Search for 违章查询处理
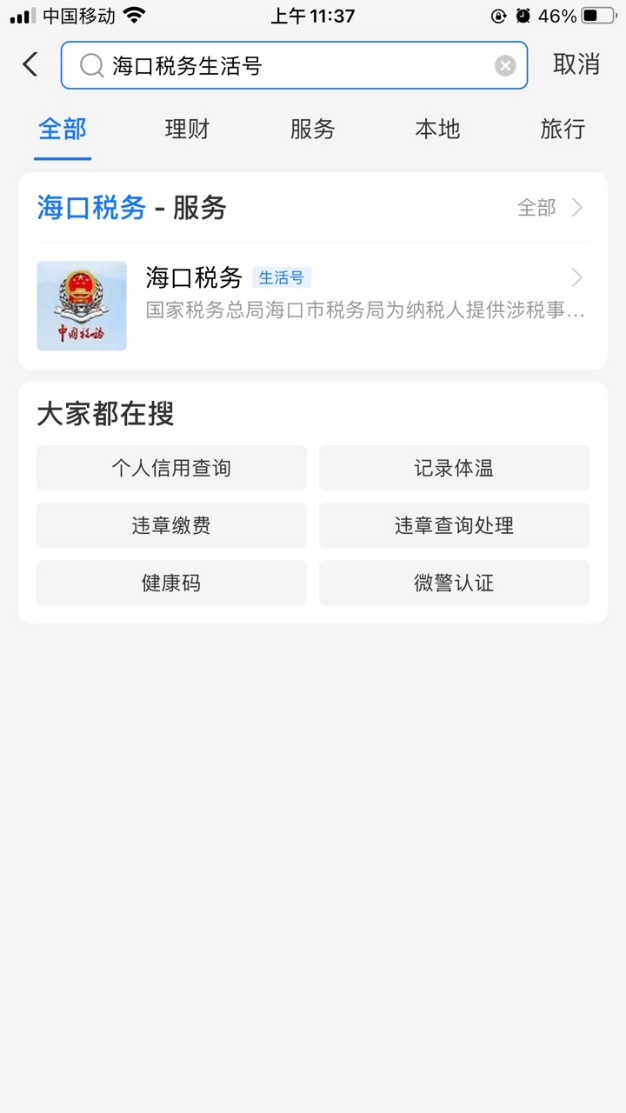Screen dimensions: 626x1113 point(454,525)
